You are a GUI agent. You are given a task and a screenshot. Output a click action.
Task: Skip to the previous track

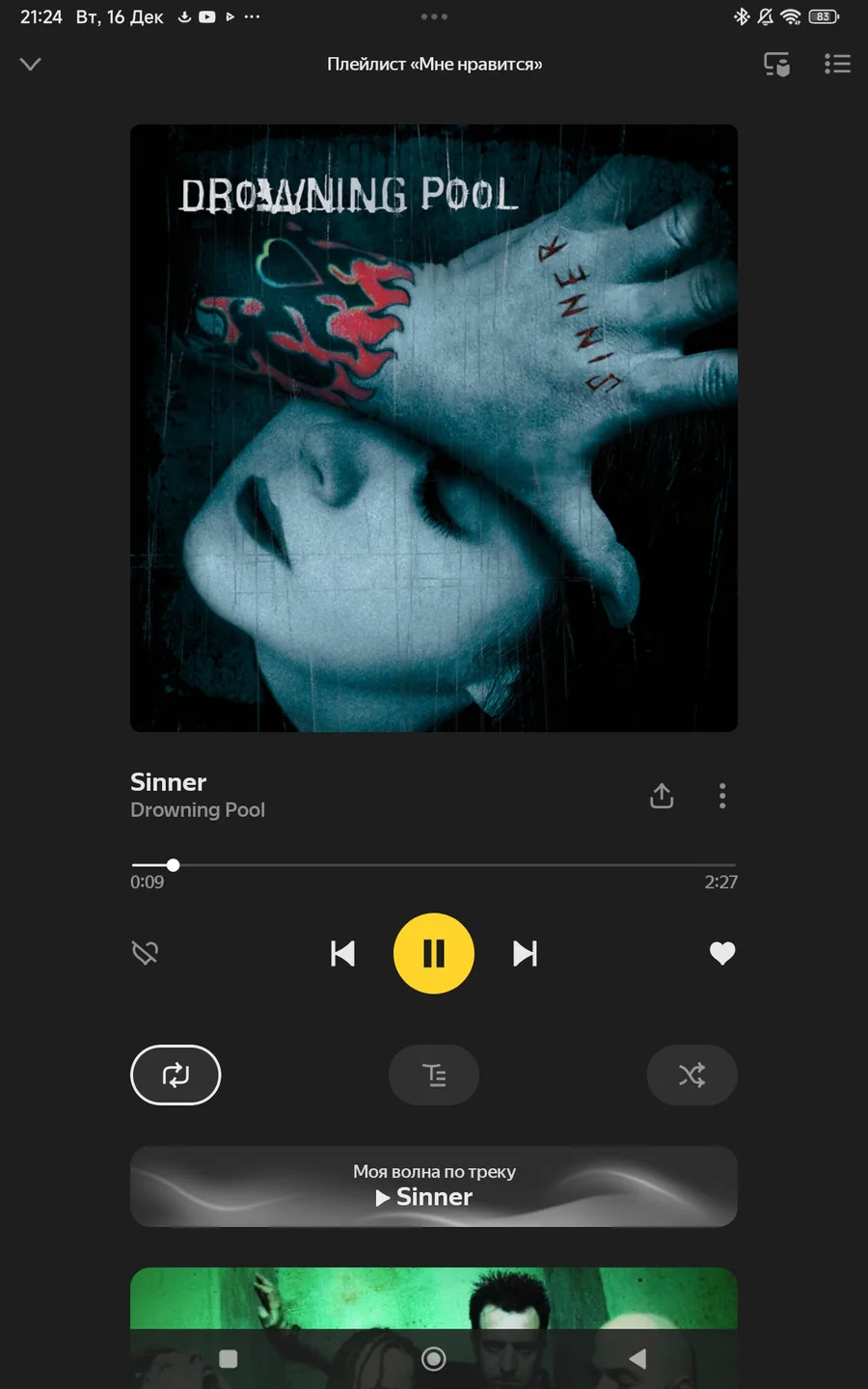tap(342, 953)
